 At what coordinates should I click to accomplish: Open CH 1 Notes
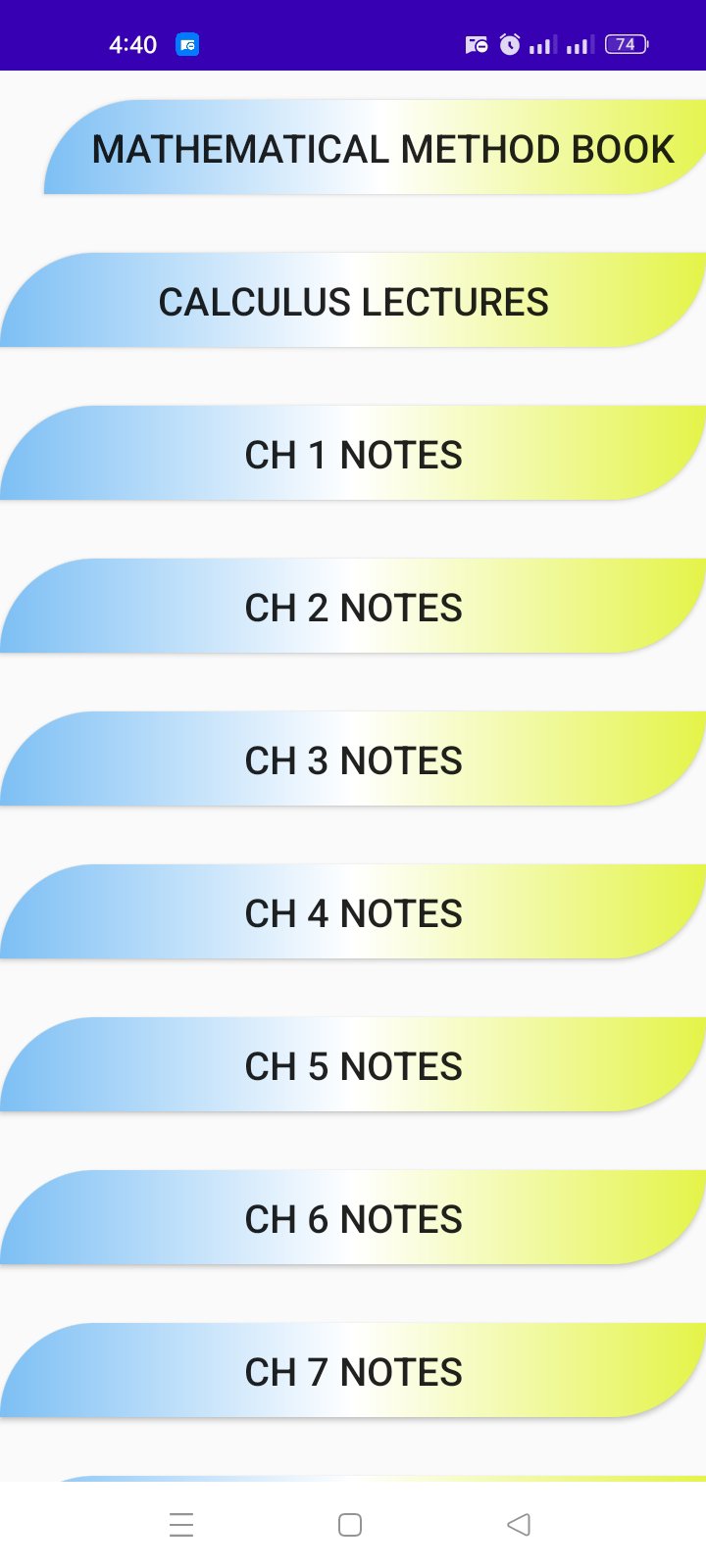[353, 455]
